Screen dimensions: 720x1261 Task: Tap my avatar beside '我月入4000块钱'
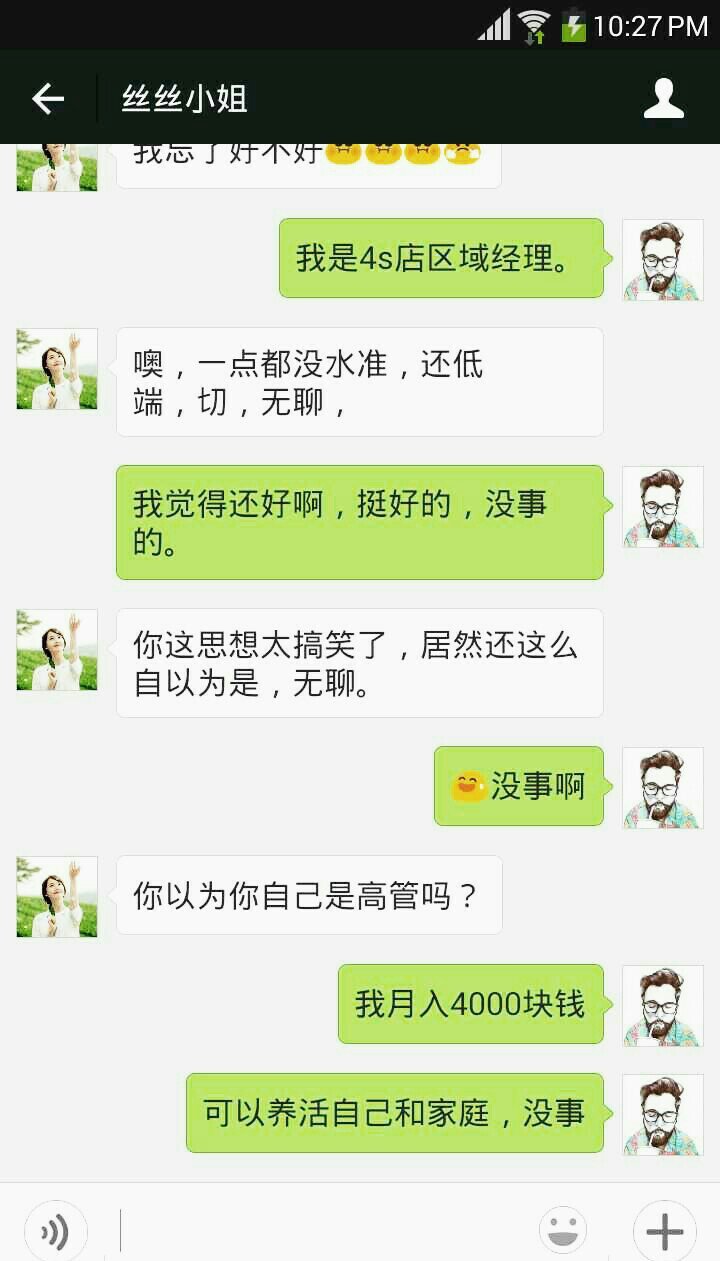pos(662,1005)
